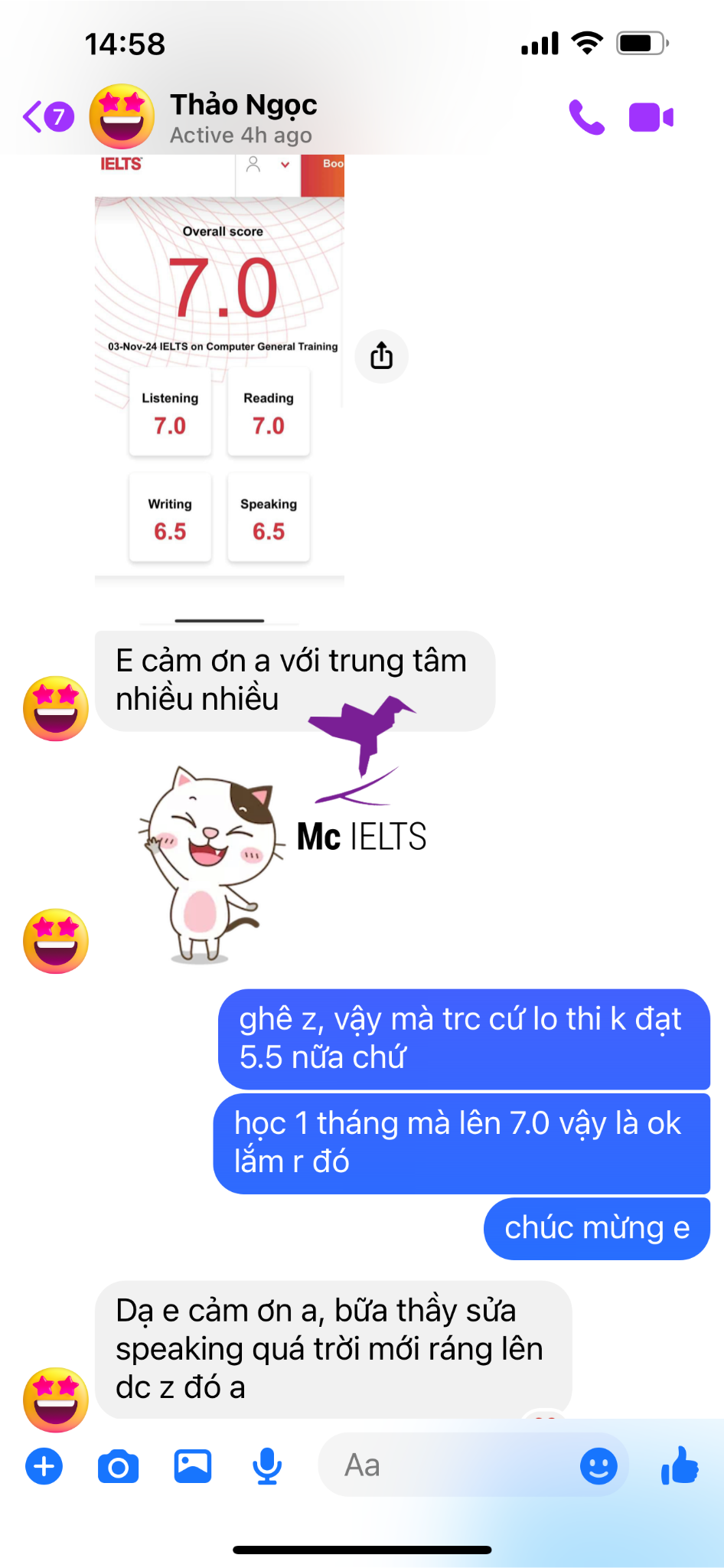The height and width of the screenshot is (1568, 724).
Task: Start a video call with Thảo Ngọc
Action: (651, 118)
